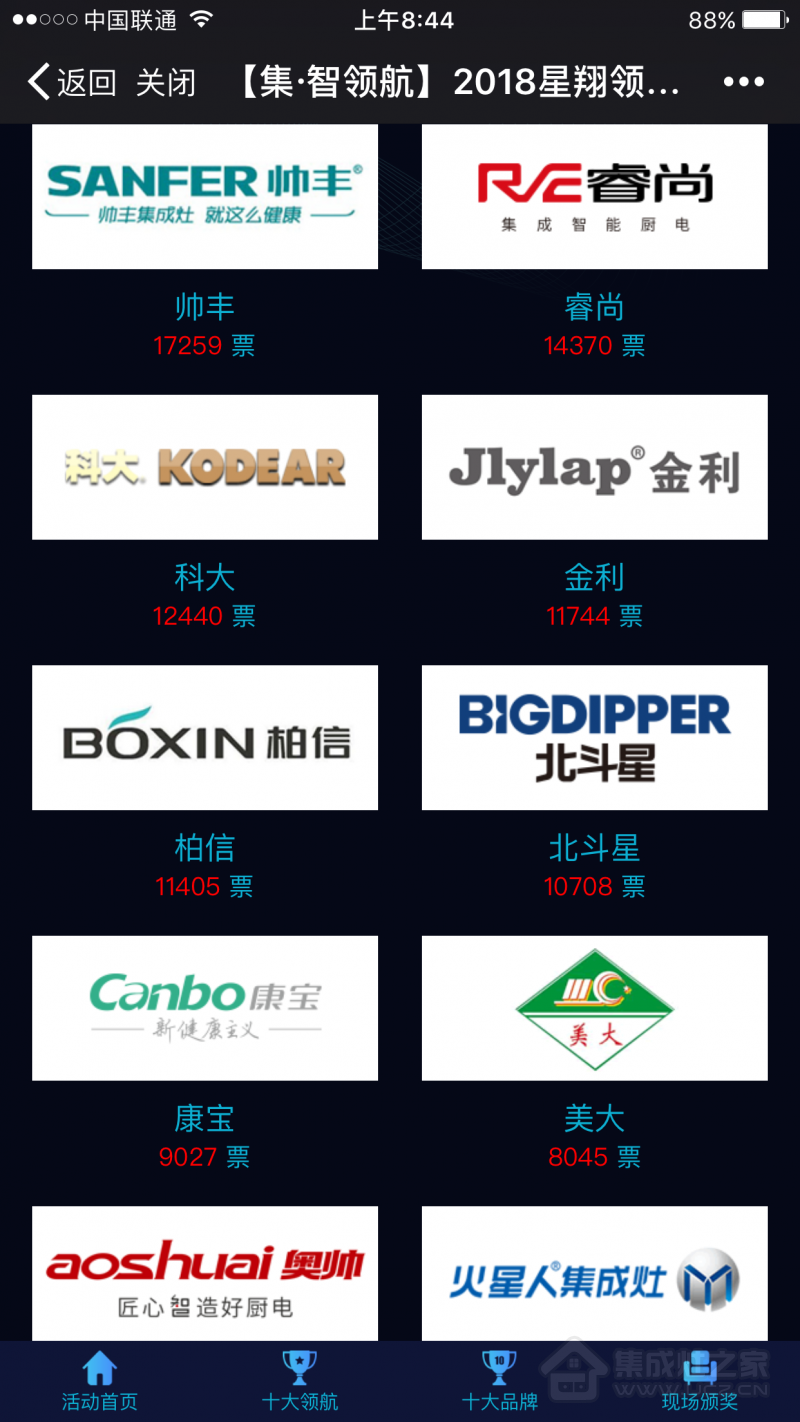Select the 美大 brand card
The image size is (800, 1422).
[x=594, y=1008]
